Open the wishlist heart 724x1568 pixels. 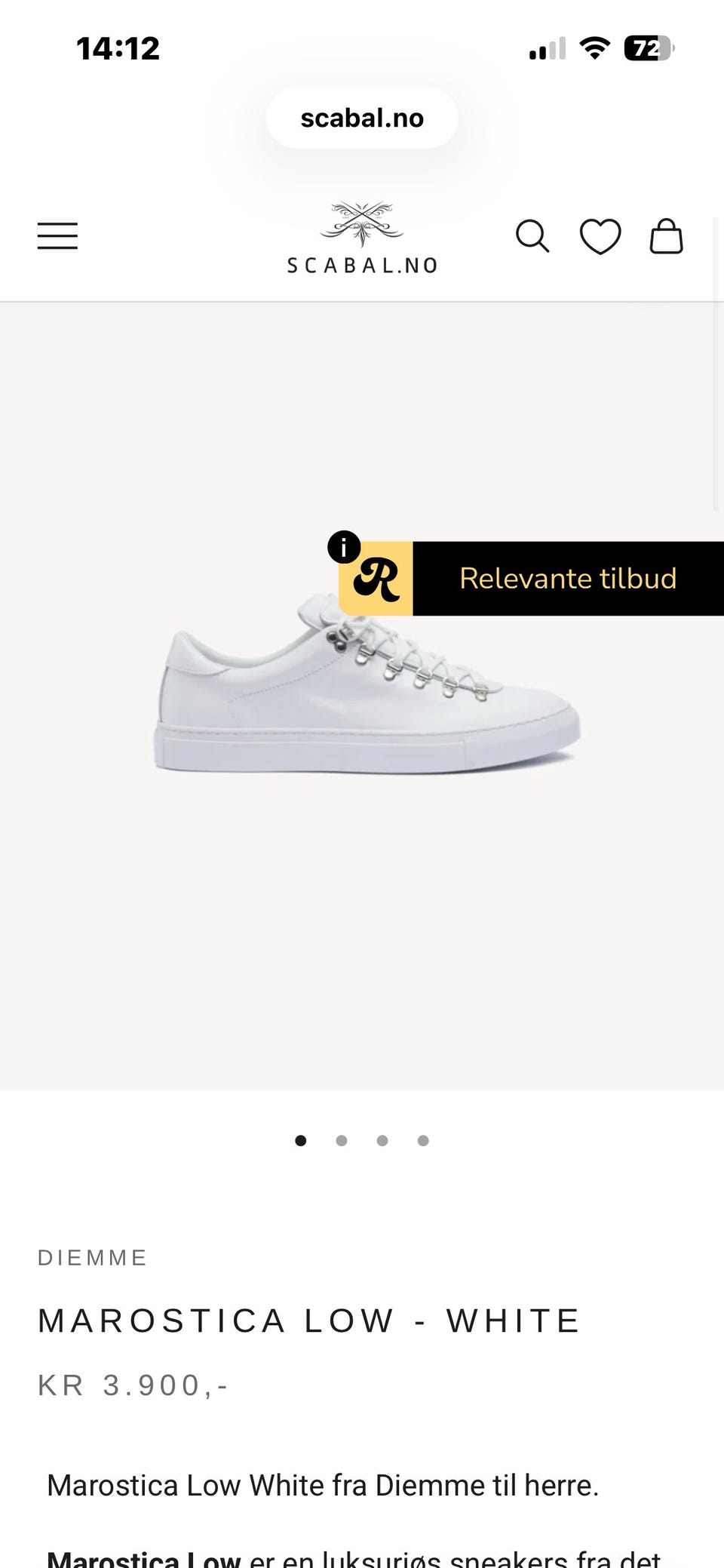point(600,236)
